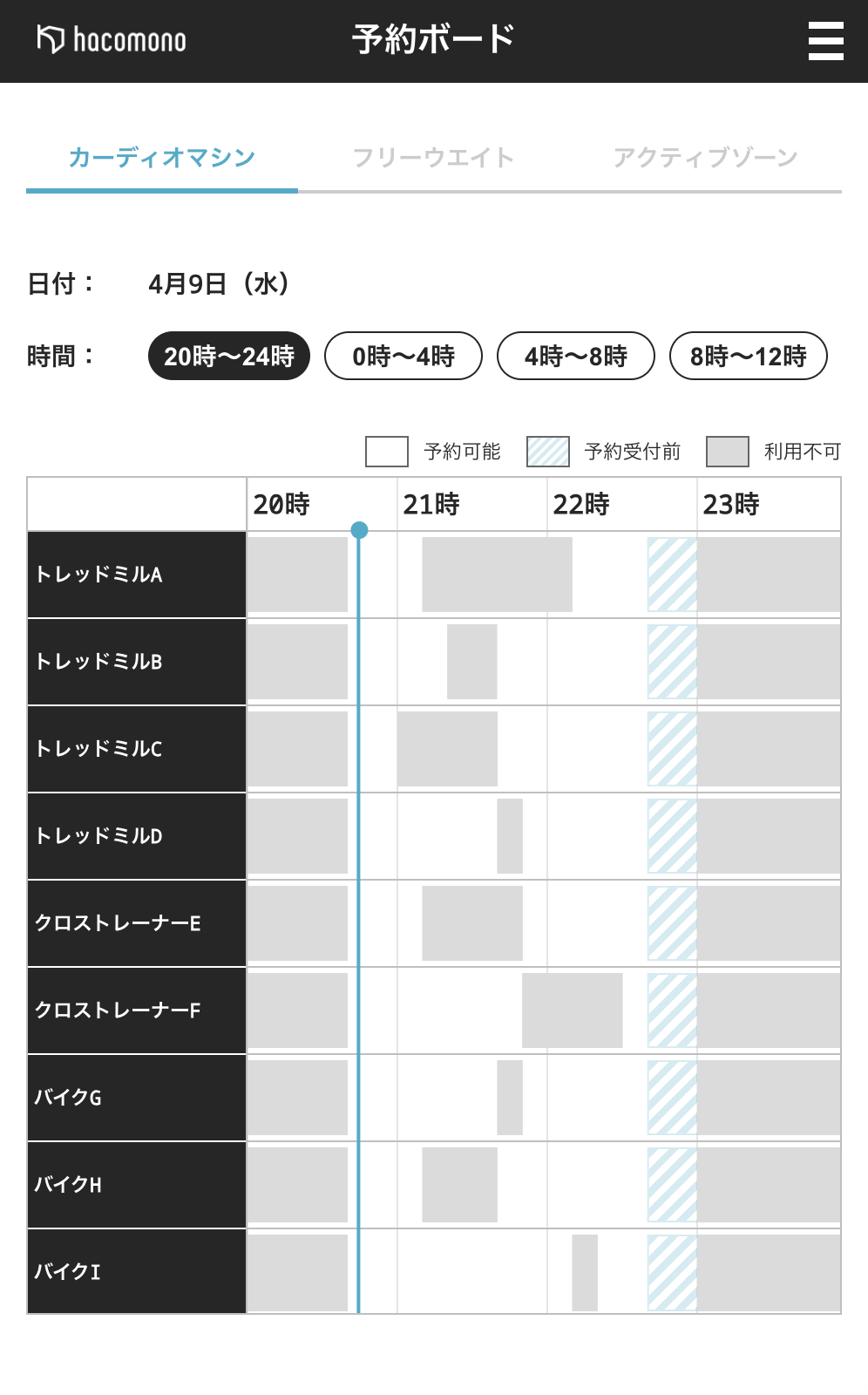
Task: Show the 4時〜8時 time slot
Action: click(x=576, y=356)
